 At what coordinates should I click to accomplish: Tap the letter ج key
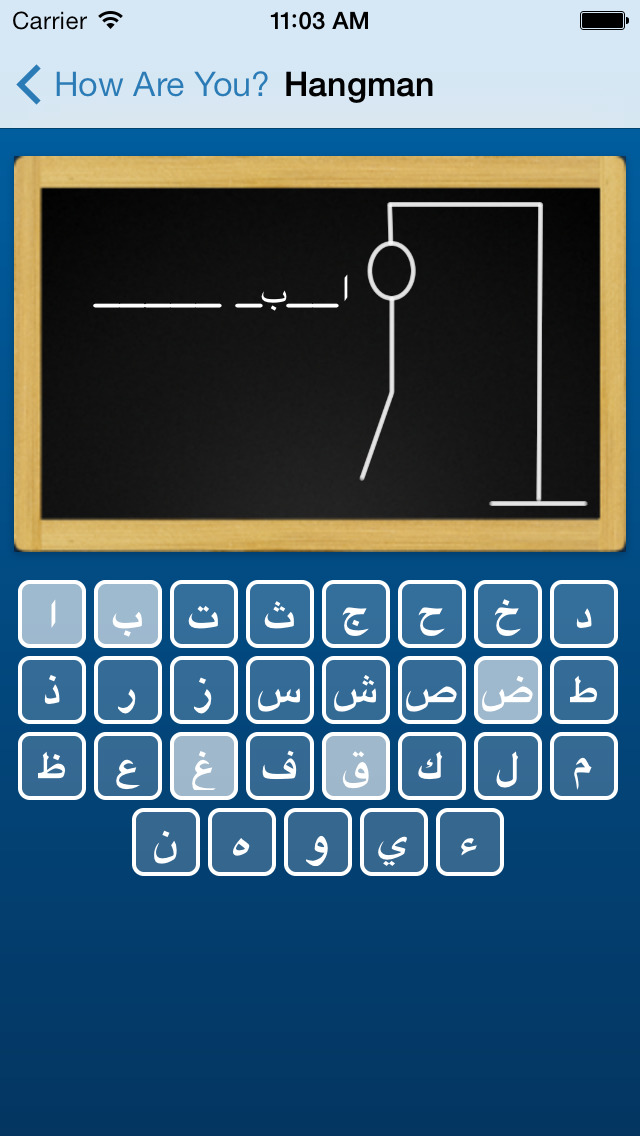coord(356,614)
